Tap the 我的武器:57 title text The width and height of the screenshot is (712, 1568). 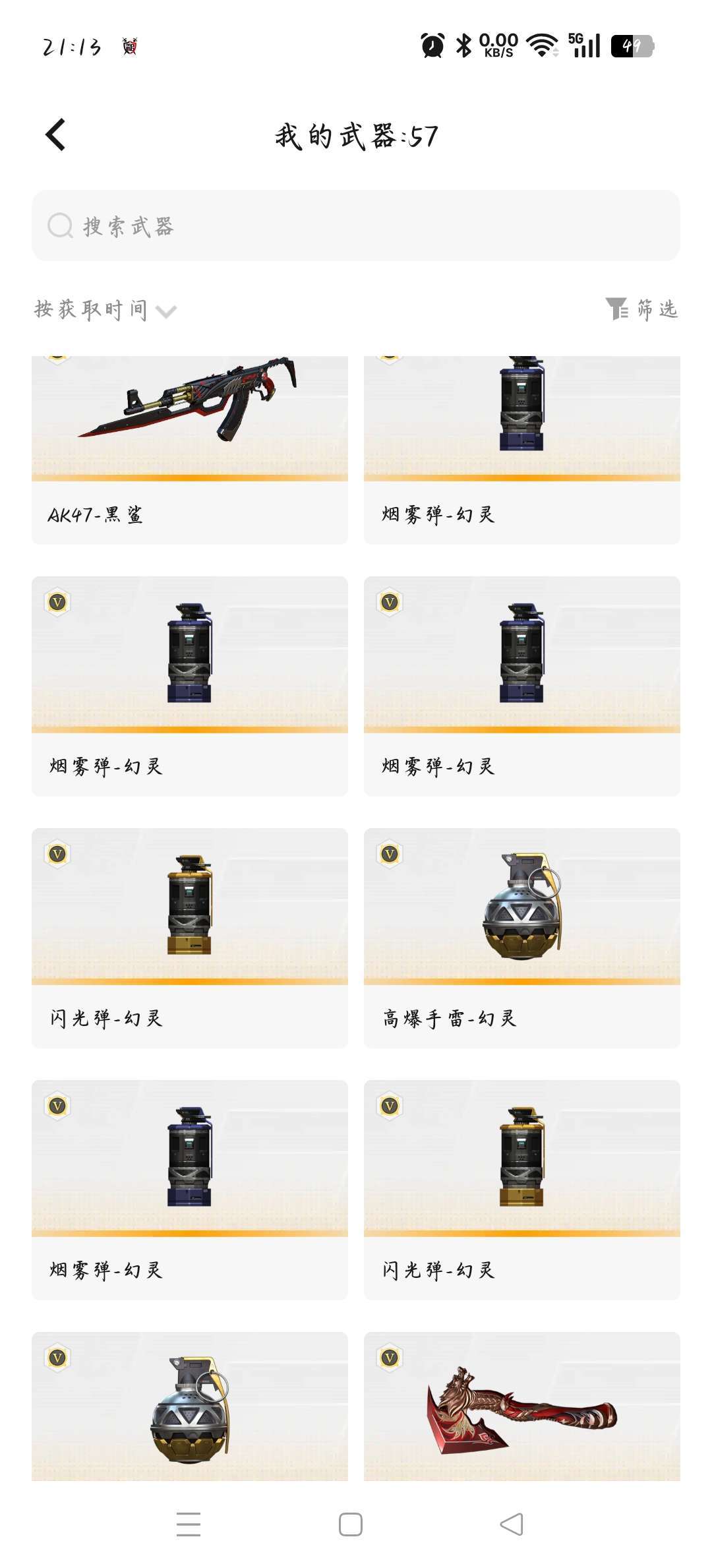(x=356, y=133)
